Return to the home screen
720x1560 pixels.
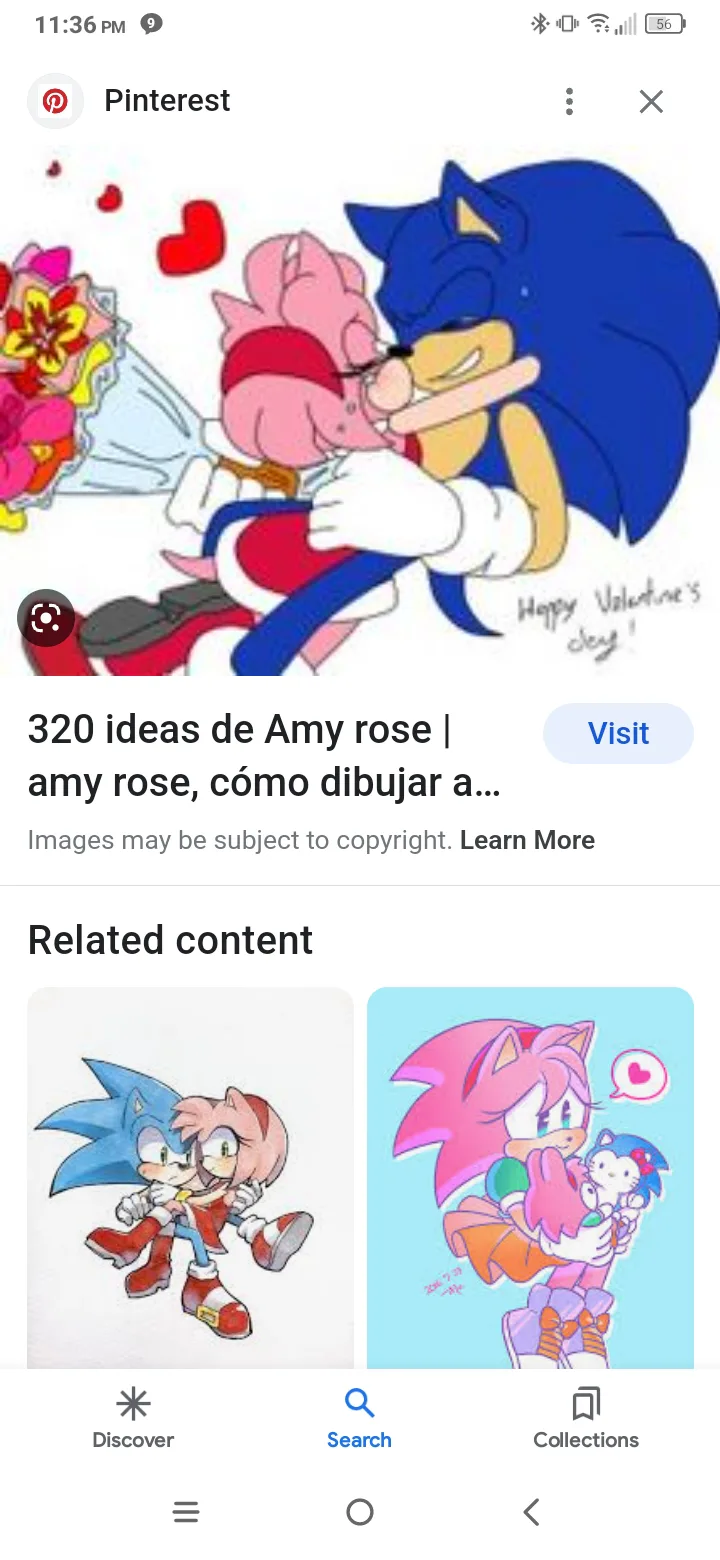point(360,1512)
